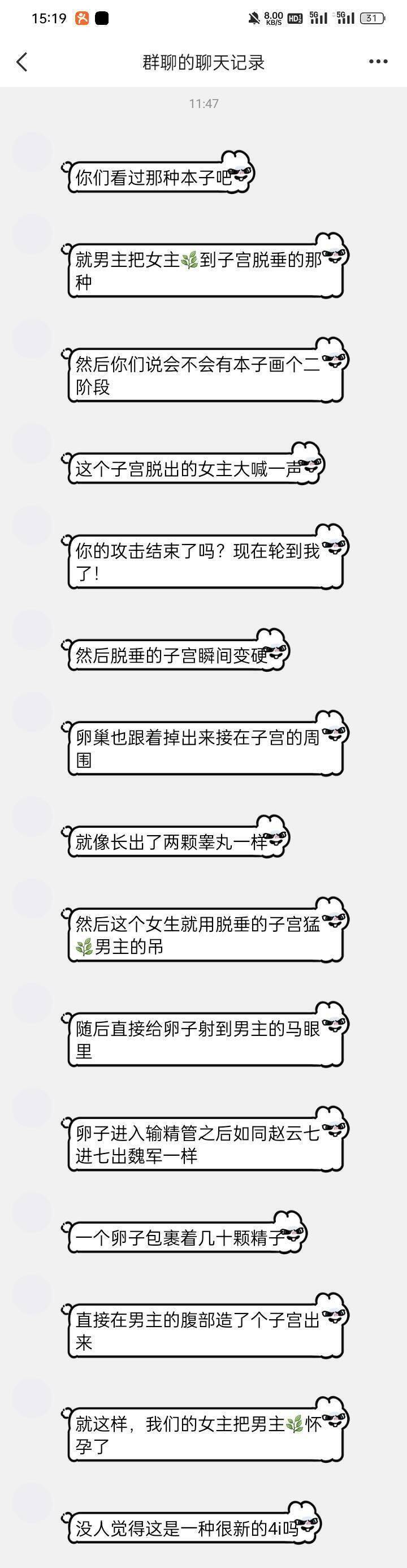Go back from the chat record
The height and width of the screenshot is (1568, 407).
click(22, 62)
